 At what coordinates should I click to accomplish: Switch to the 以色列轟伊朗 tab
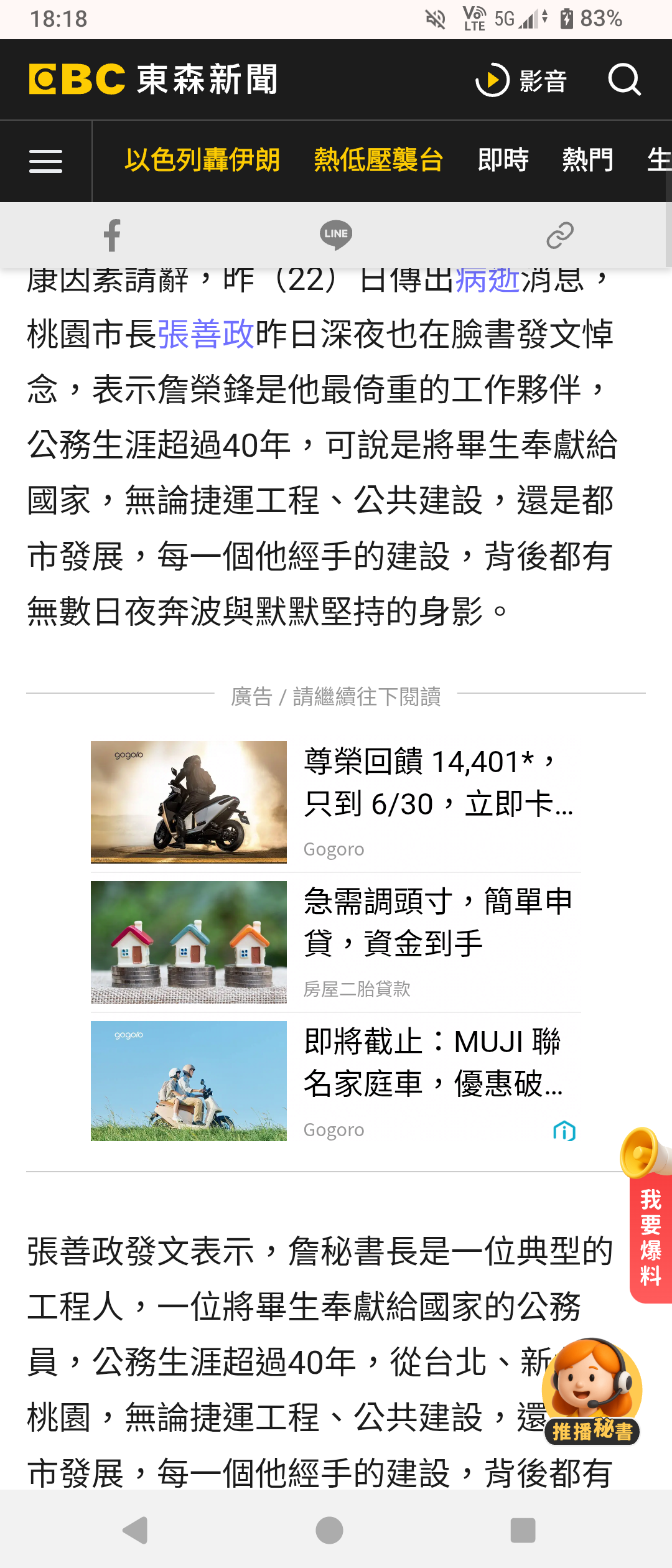pos(202,160)
